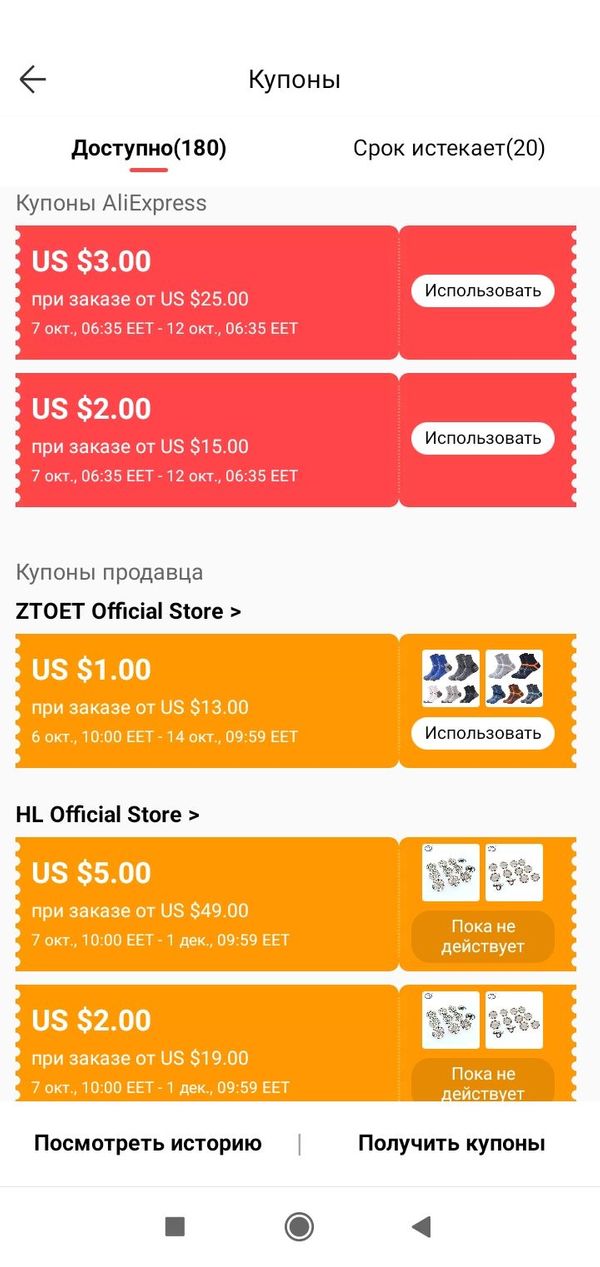Open Посмотреть историю

pyautogui.click(x=148, y=1143)
